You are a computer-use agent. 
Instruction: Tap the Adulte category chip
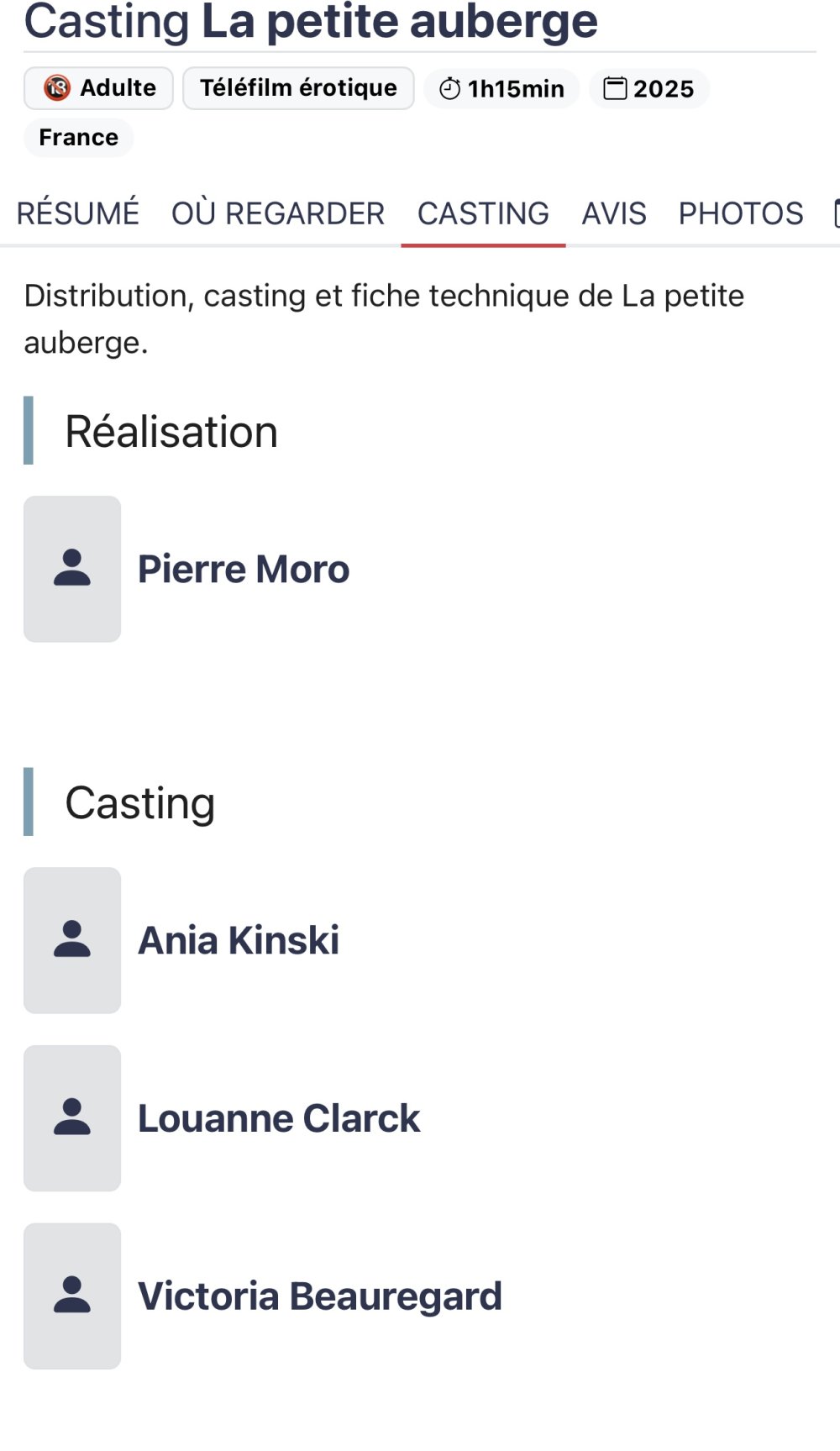(x=99, y=88)
